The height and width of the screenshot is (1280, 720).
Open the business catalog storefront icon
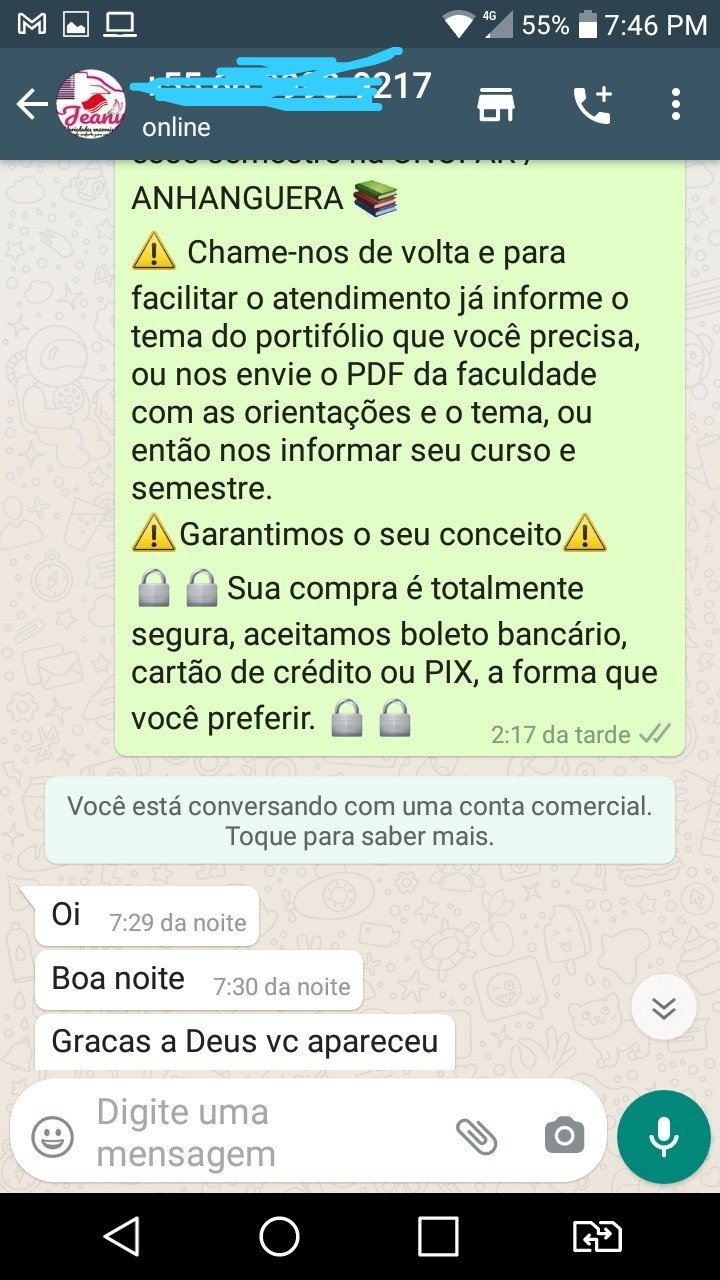tap(495, 104)
